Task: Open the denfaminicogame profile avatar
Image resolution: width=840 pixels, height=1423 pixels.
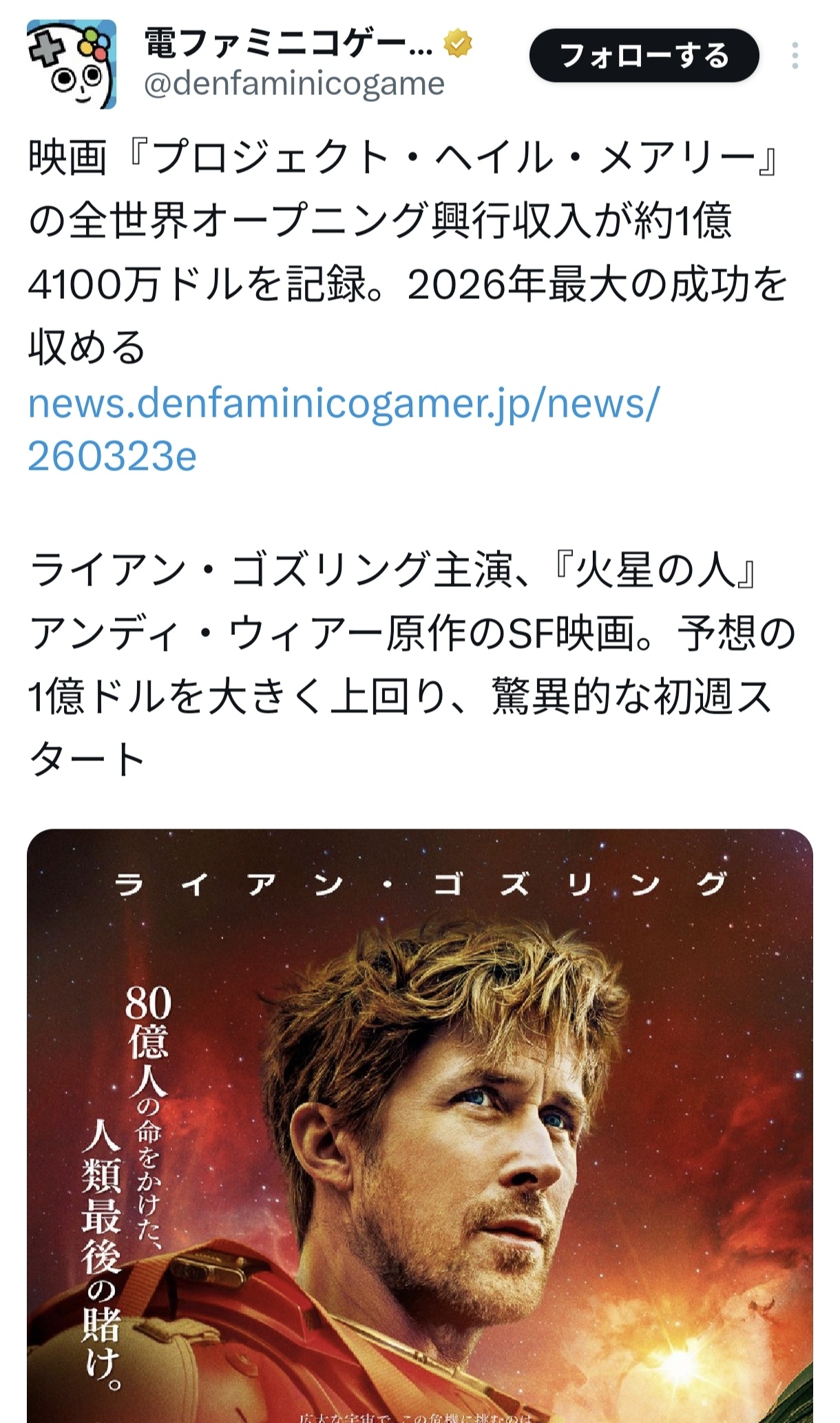Action: pyautogui.click(x=72, y=64)
